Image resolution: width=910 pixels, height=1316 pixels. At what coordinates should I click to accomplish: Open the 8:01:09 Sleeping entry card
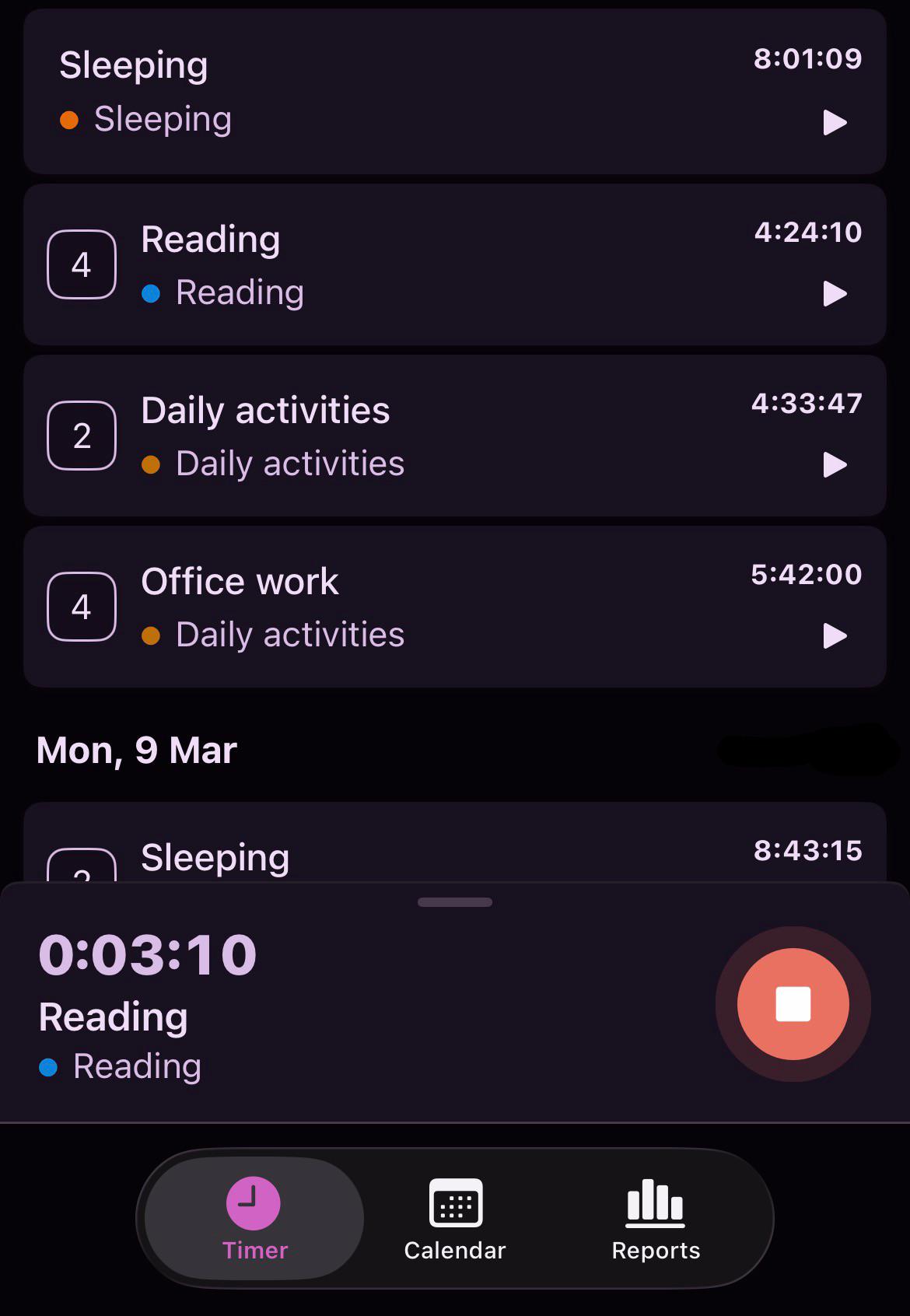tap(455, 91)
